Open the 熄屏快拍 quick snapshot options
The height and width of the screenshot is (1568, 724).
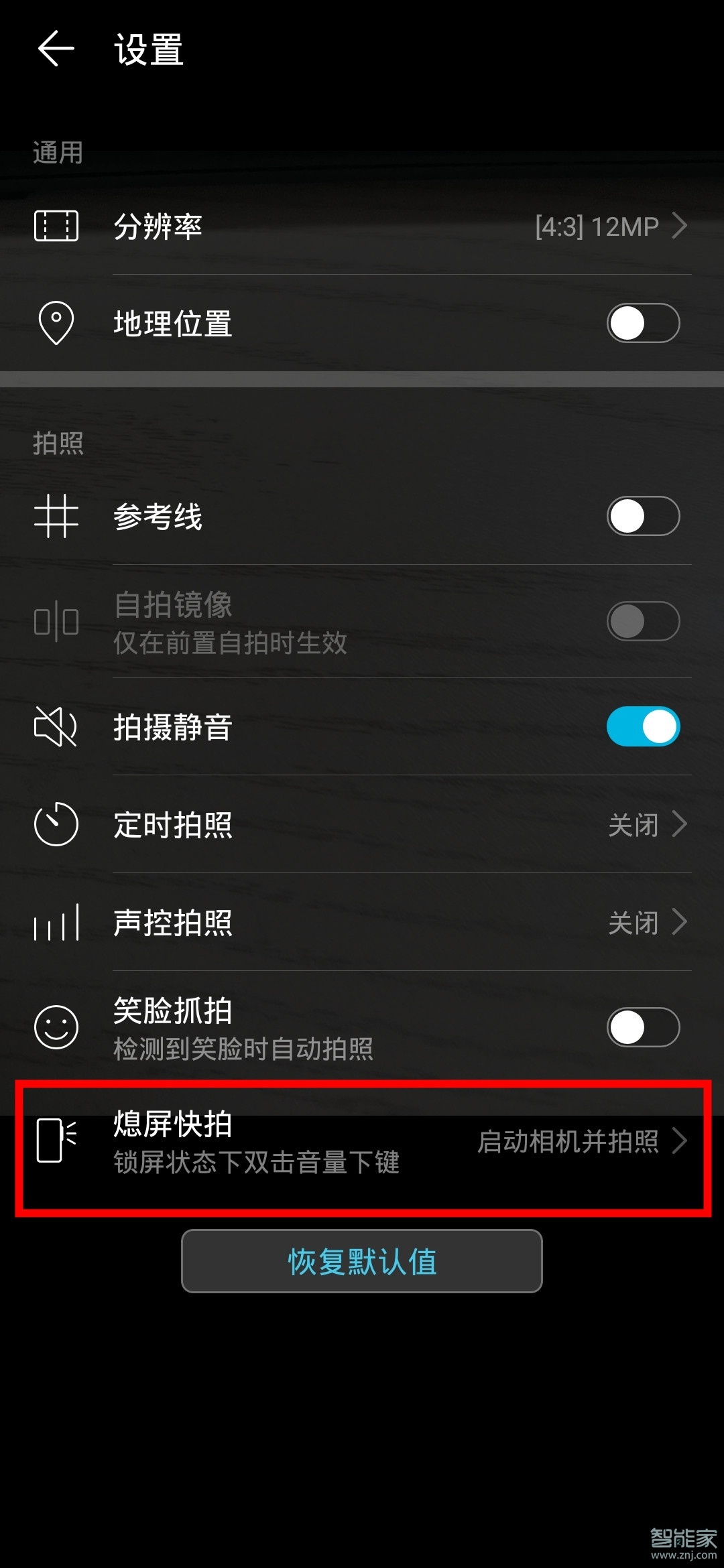362,1141
